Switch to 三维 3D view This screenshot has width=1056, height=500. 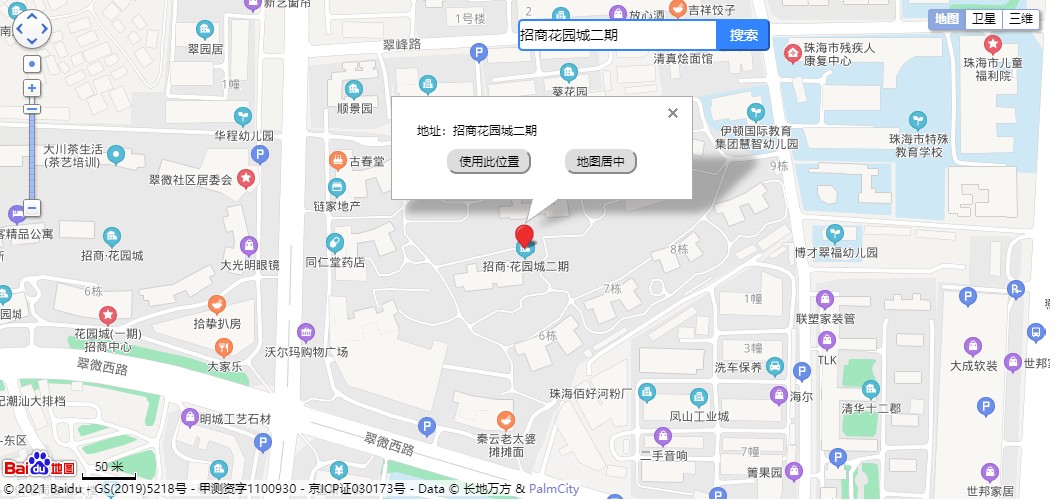coord(1019,19)
